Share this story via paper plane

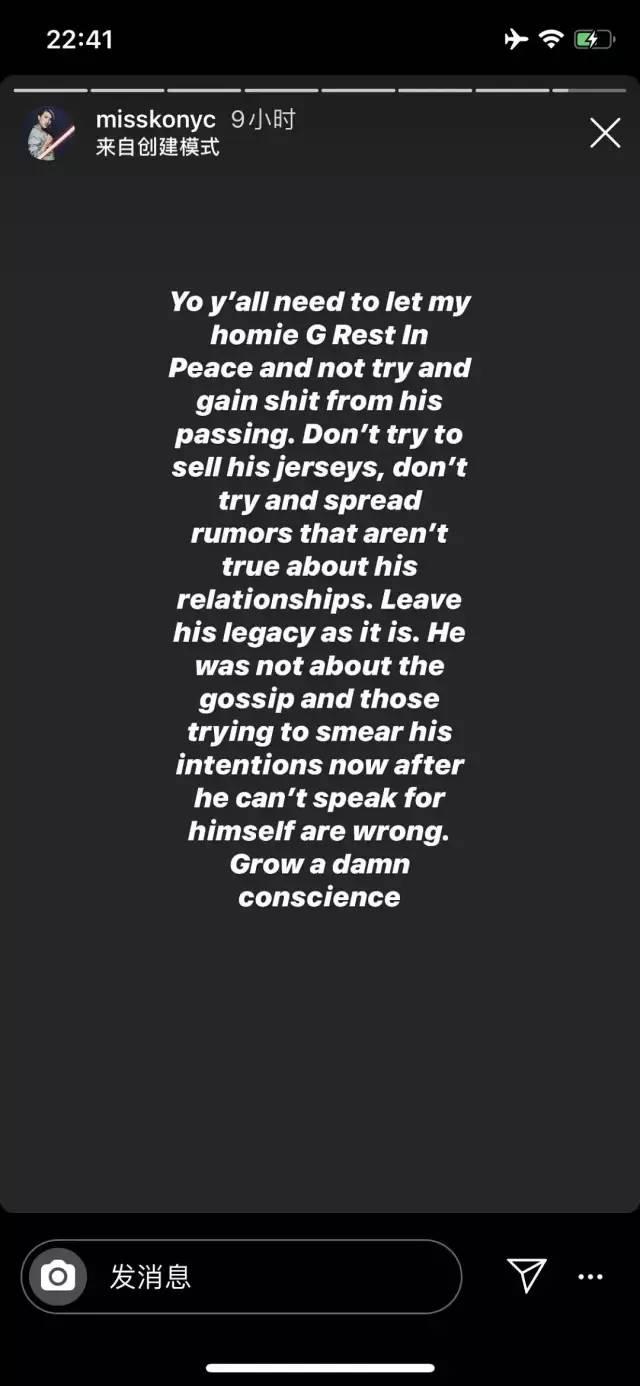526,1275
